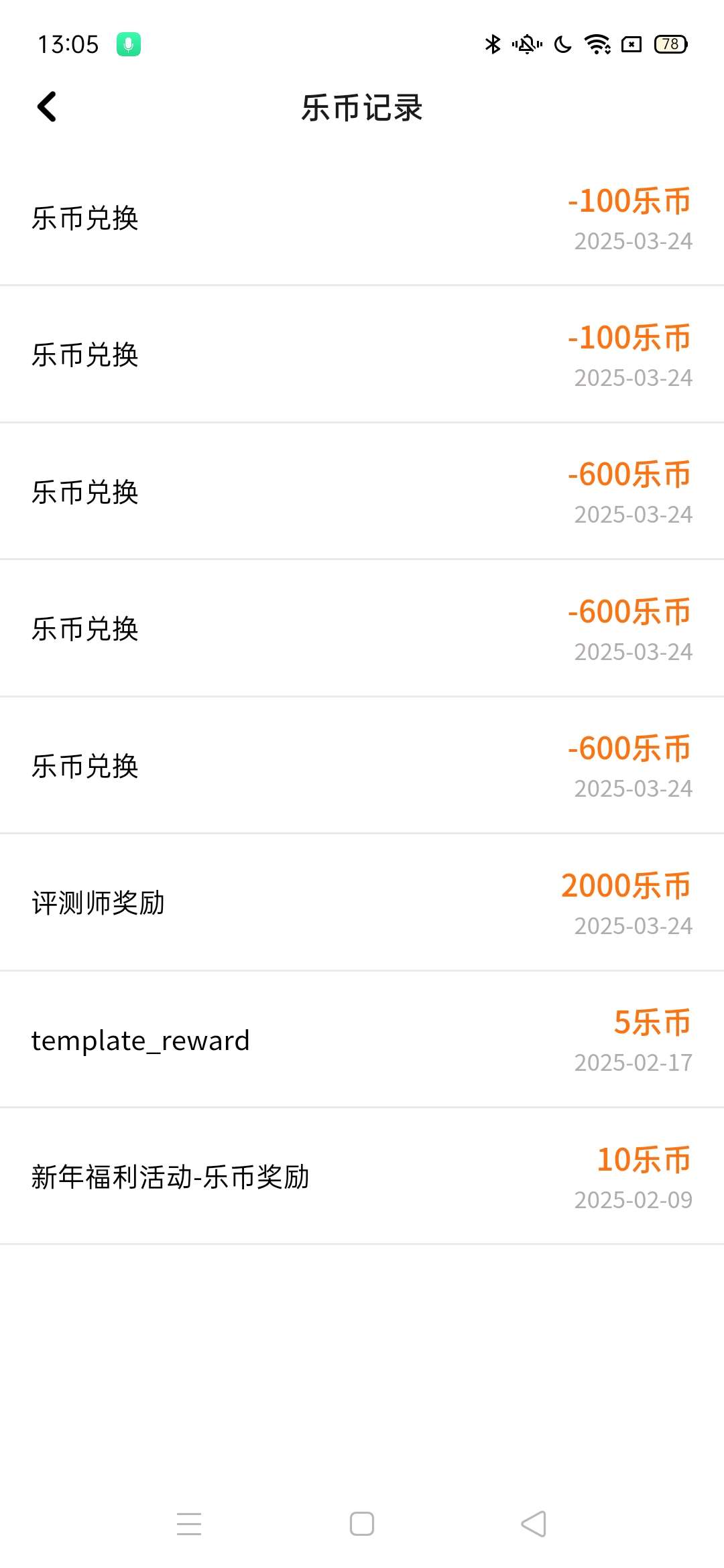Viewport: 724px width, 1568px height.
Task: Open recent apps from the navigation bar
Action: coord(189,1523)
